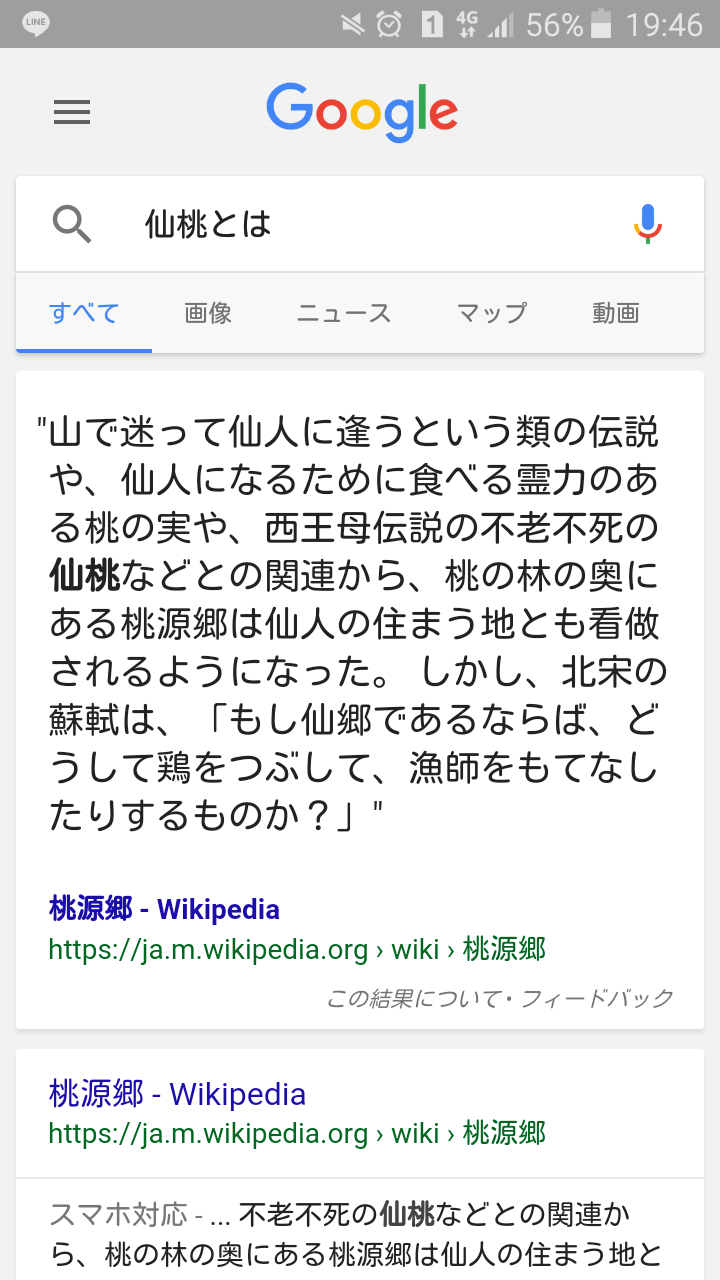The height and width of the screenshot is (1280, 720).
Task: Tap the Google logo to go home
Action: coord(362,112)
